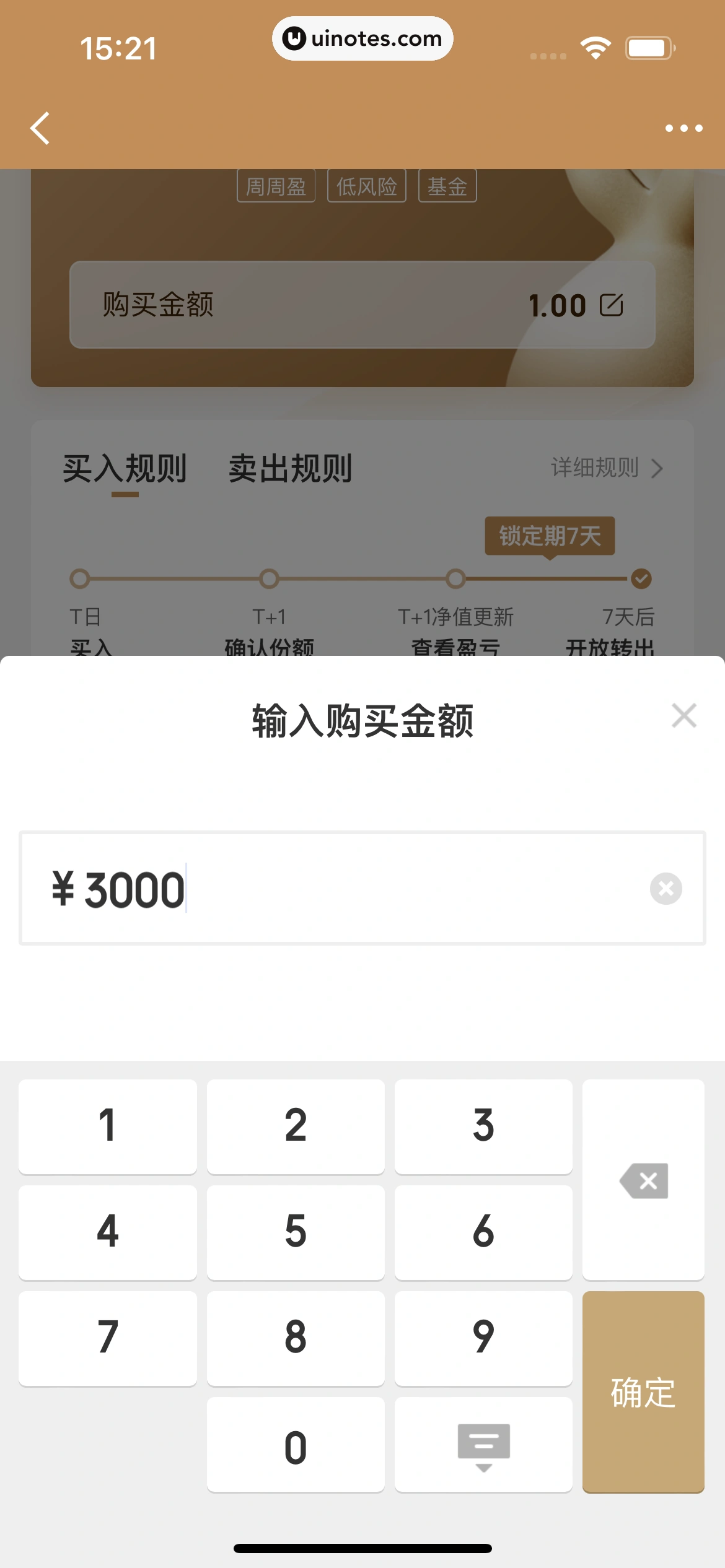
Task: Delete last digit with backspace key
Action: (643, 1180)
